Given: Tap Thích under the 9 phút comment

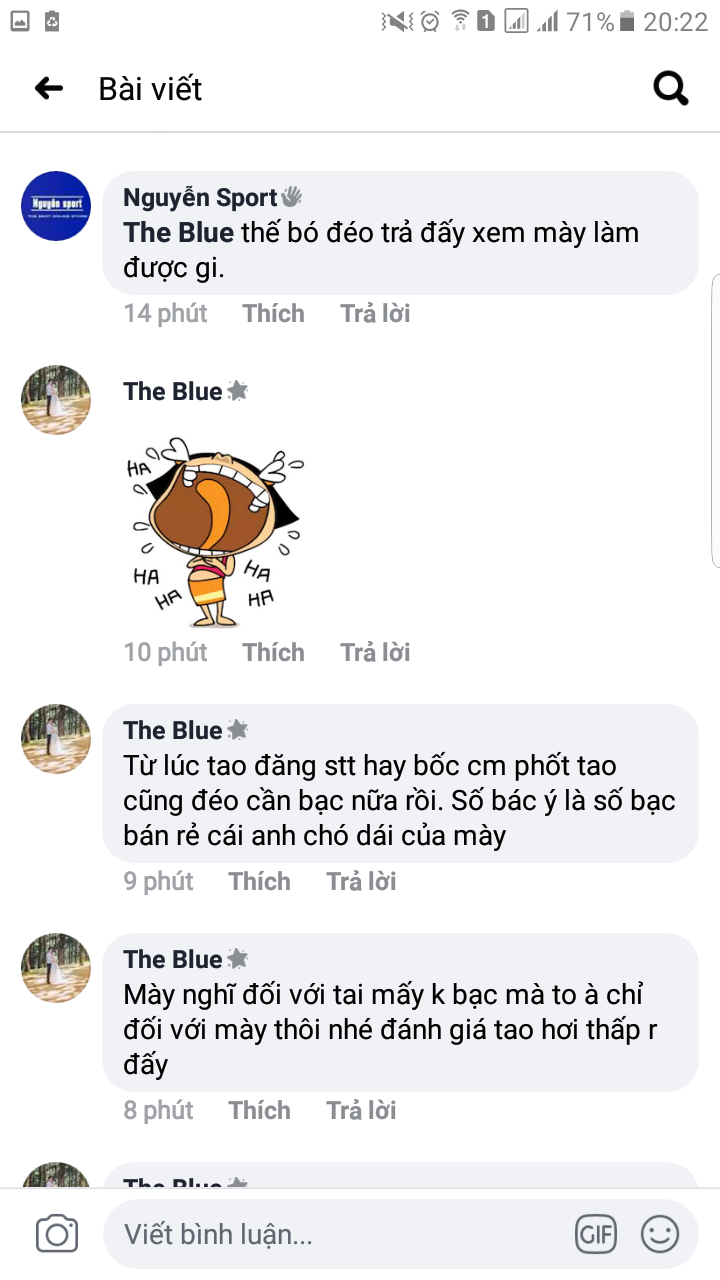Looking at the screenshot, I should pos(259,881).
